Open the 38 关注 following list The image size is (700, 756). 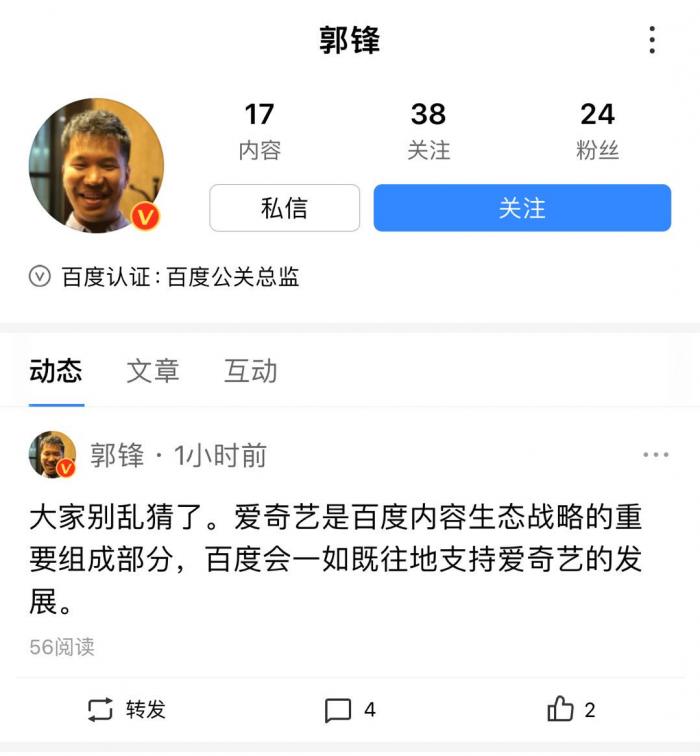(x=428, y=131)
